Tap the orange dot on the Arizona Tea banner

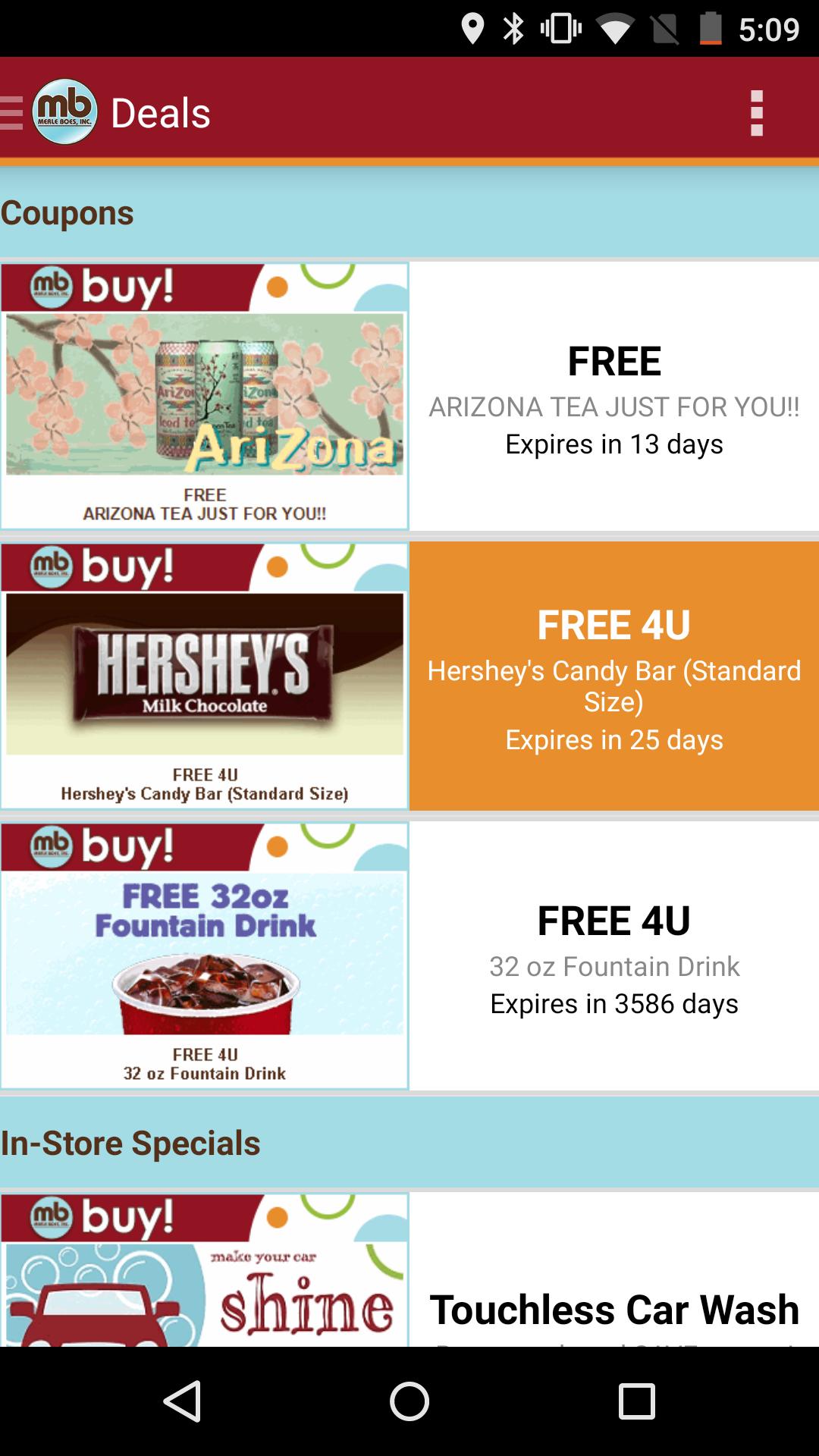pyautogui.click(x=278, y=287)
